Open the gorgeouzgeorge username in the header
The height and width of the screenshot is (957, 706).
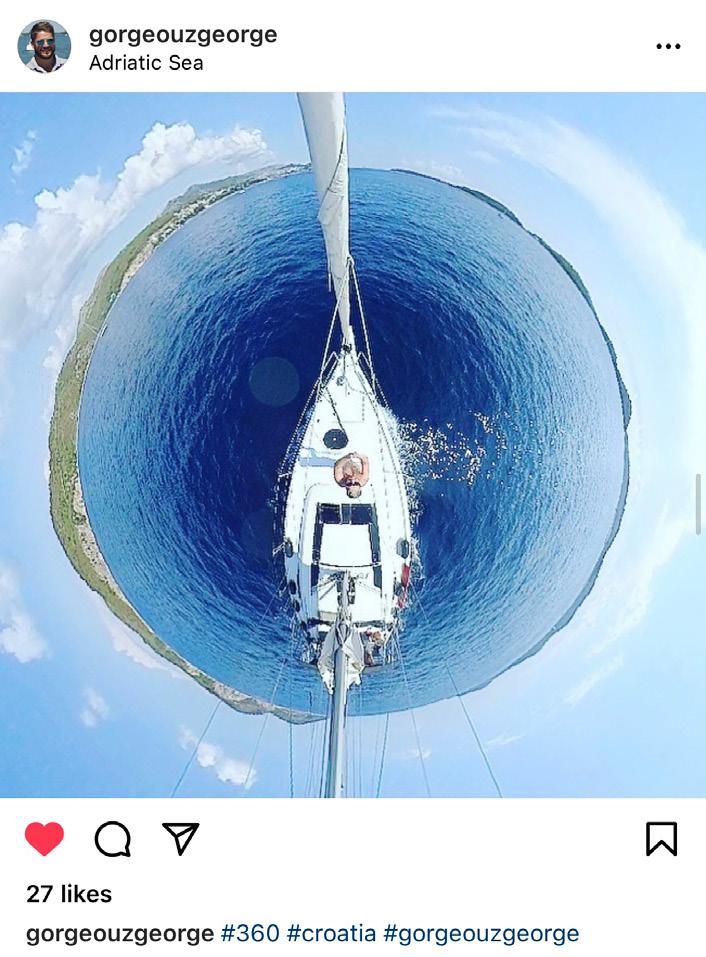pos(183,35)
